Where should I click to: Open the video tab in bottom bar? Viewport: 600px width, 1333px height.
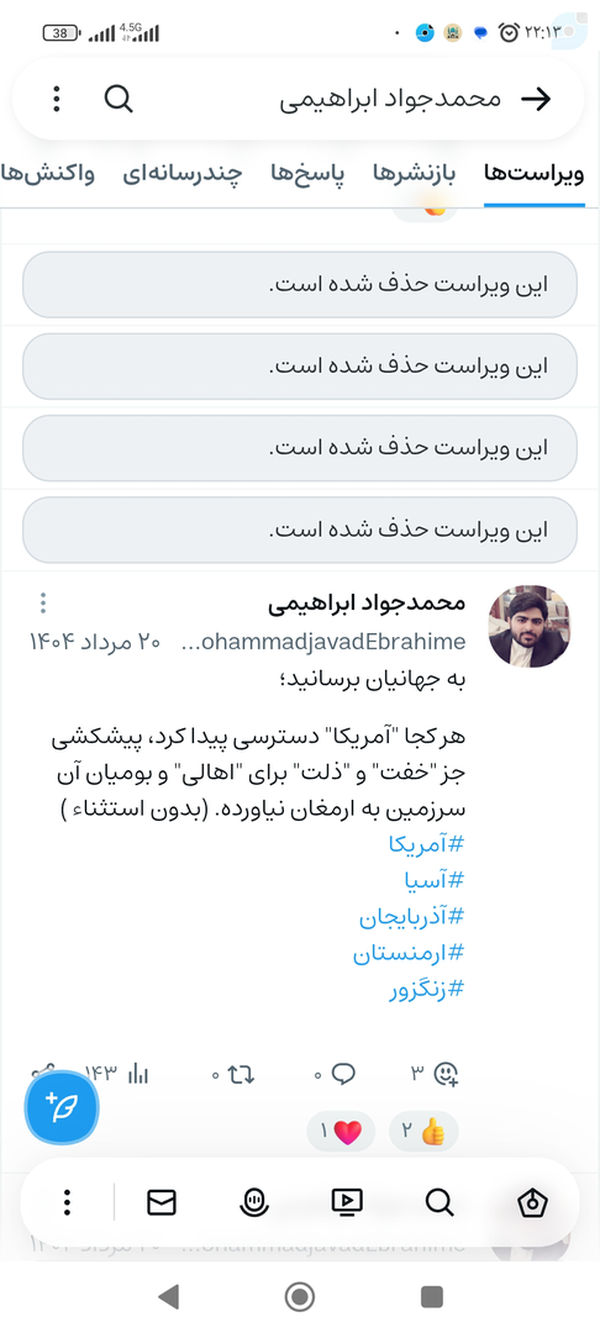(346, 1201)
